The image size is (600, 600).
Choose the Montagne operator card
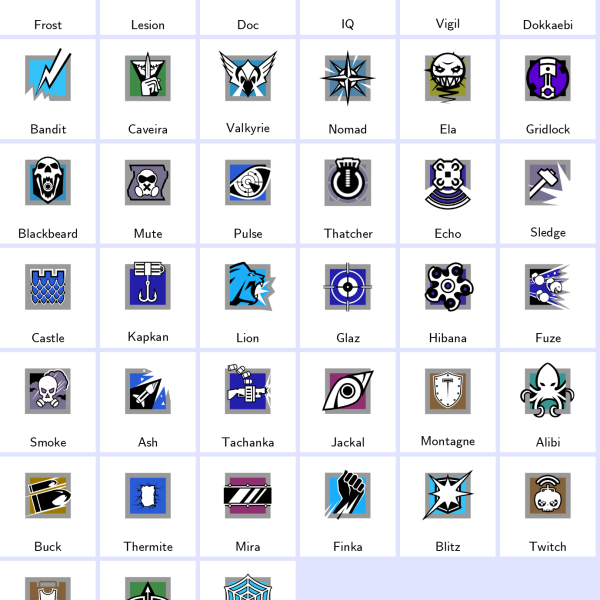(x=448, y=400)
